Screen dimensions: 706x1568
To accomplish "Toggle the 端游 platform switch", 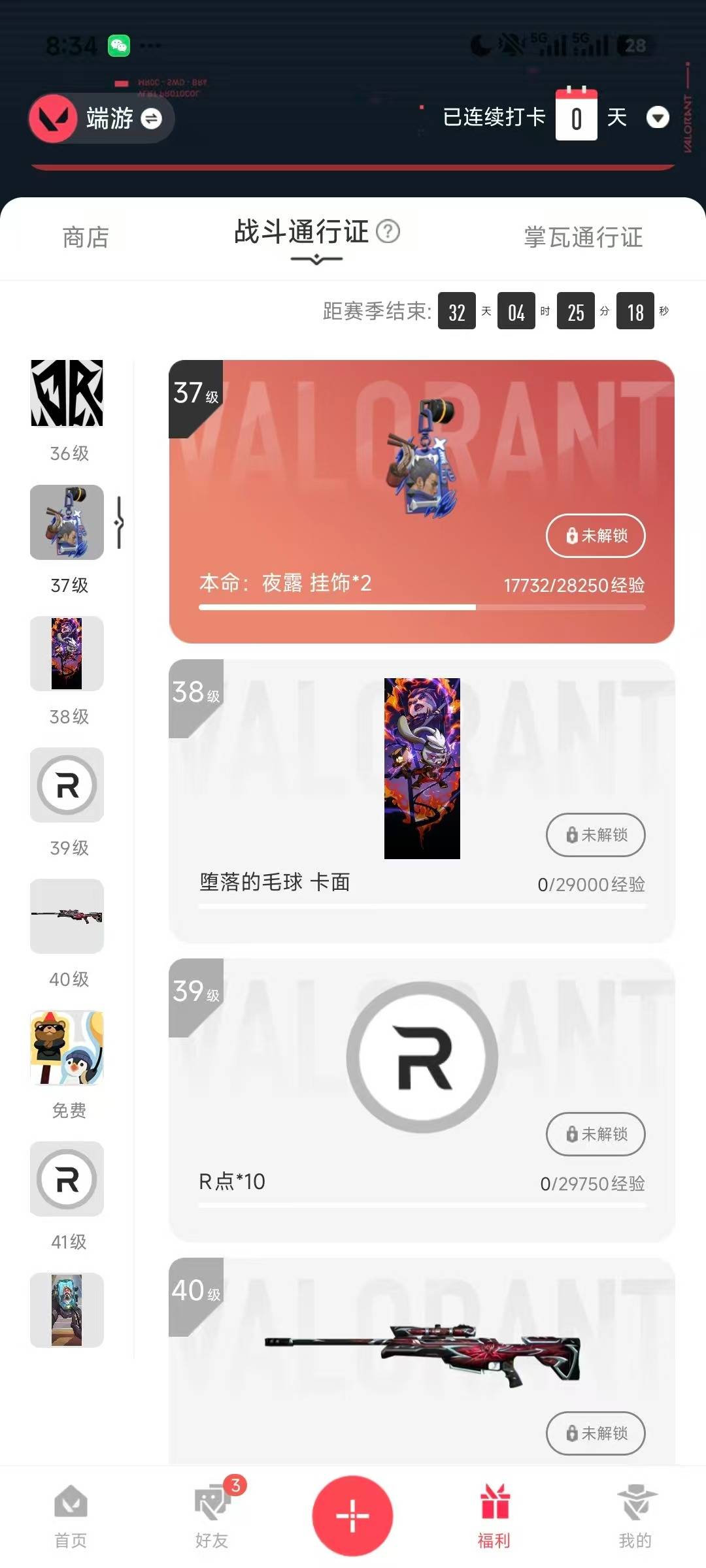I will pyautogui.click(x=152, y=120).
